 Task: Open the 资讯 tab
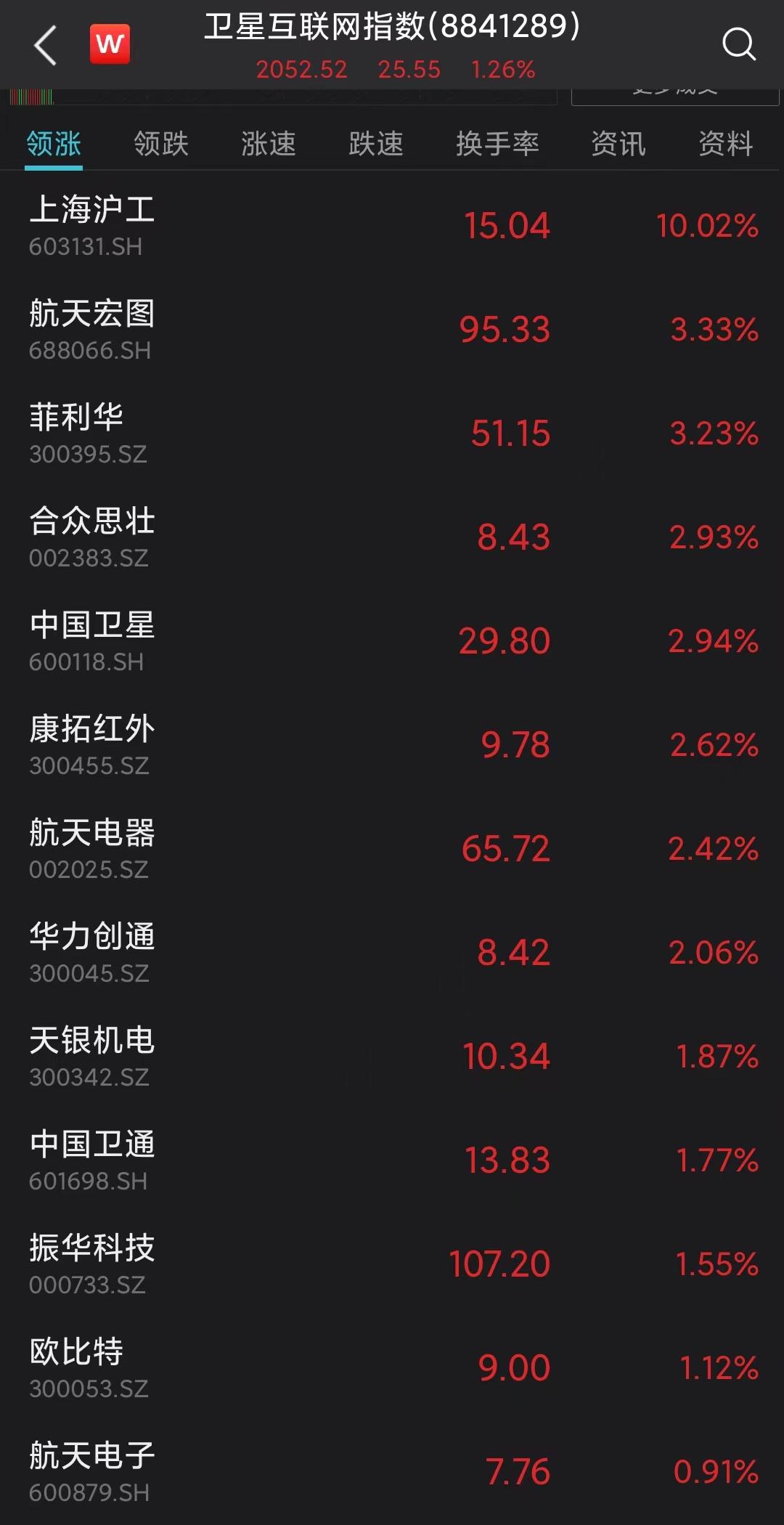(x=618, y=143)
